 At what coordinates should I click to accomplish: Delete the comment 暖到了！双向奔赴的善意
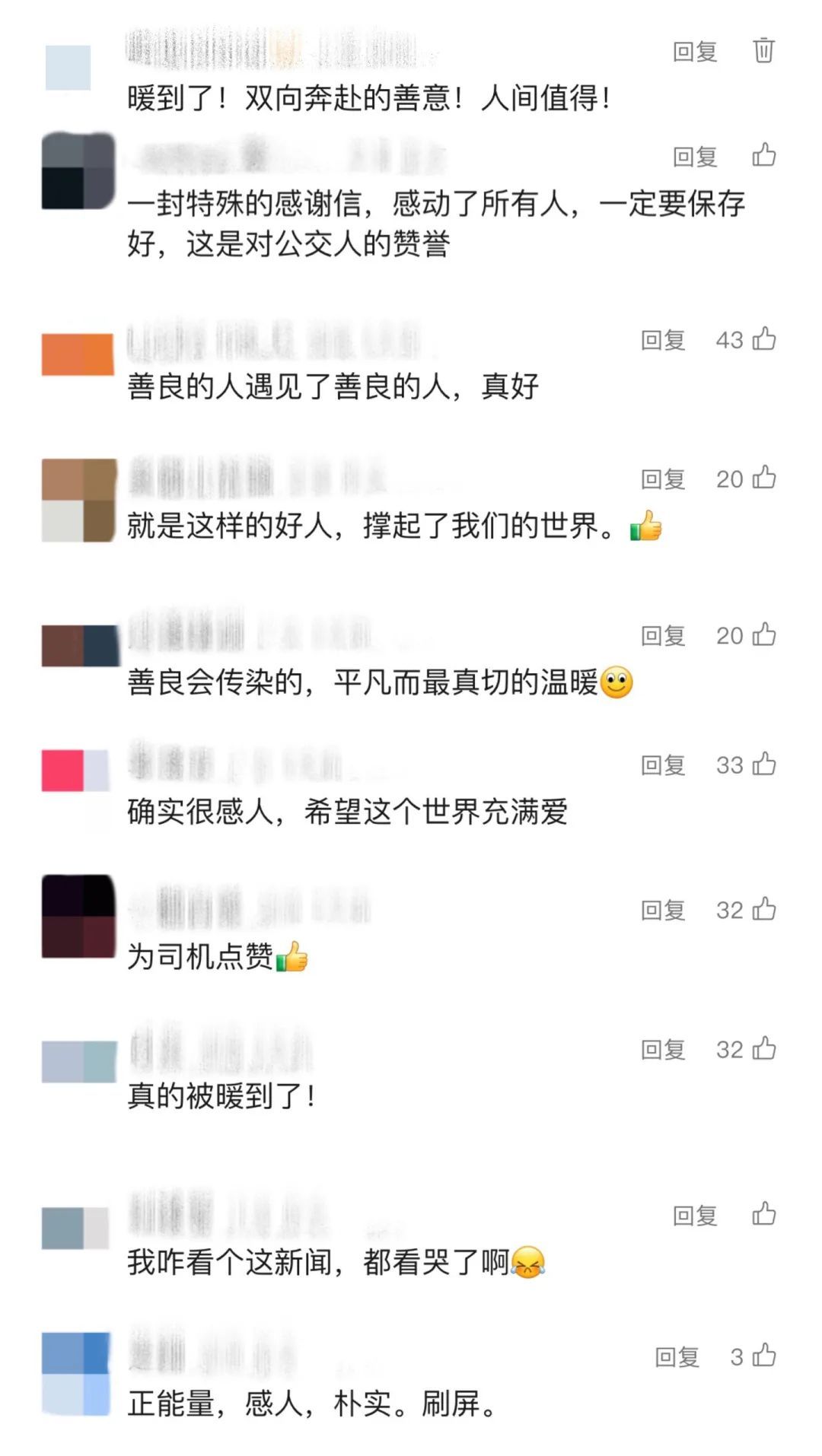click(763, 51)
